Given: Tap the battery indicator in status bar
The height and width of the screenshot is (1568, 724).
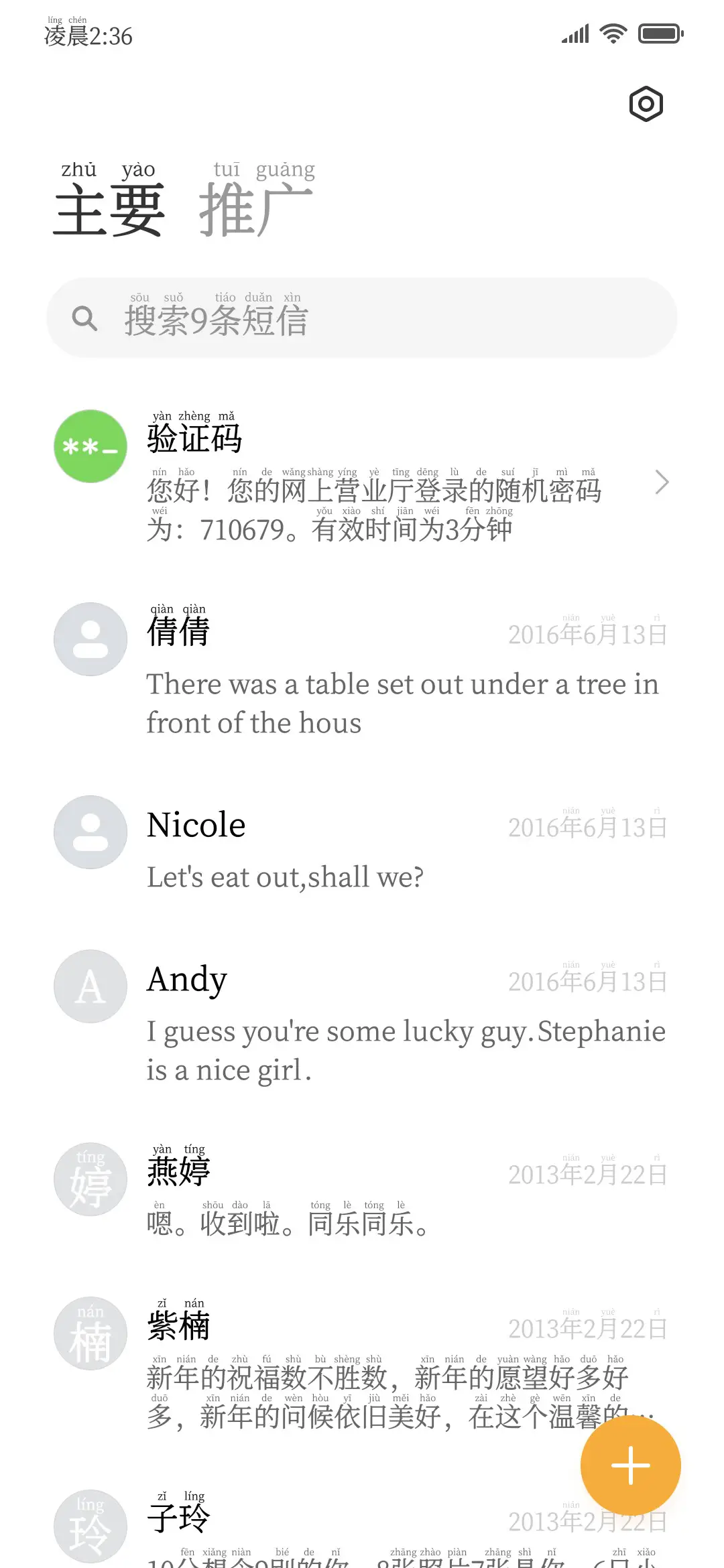Looking at the screenshot, I should click(660, 32).
